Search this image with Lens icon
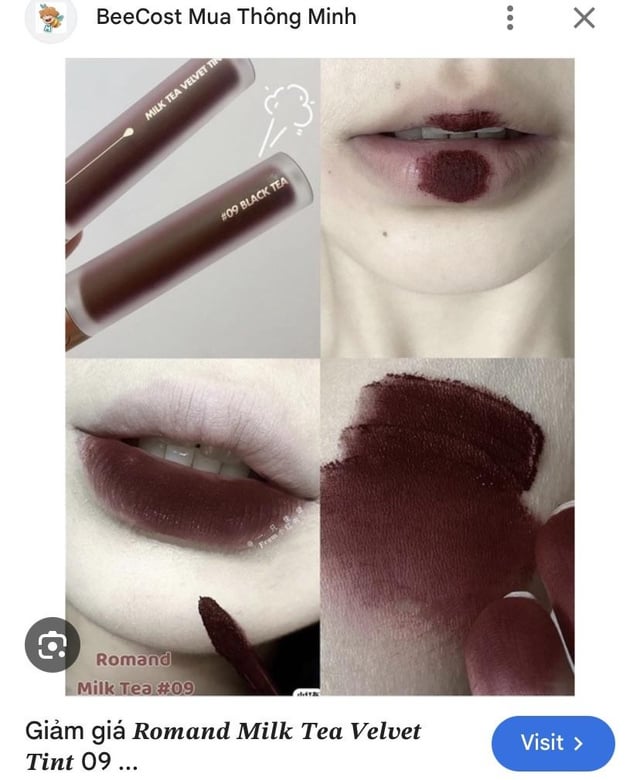Screen dimensions: 640x780 tap(52, 645)
